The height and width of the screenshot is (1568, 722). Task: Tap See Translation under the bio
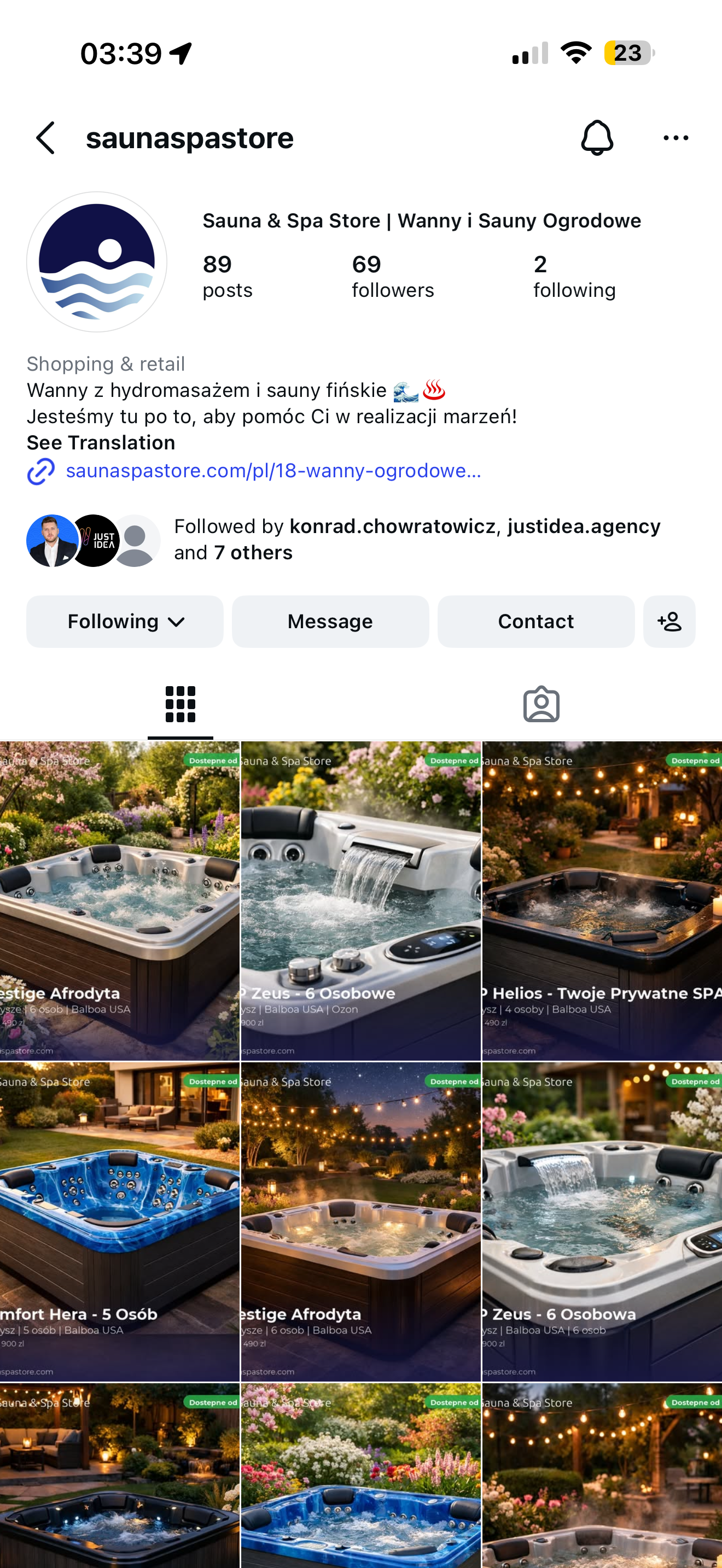tap(101, 442)
